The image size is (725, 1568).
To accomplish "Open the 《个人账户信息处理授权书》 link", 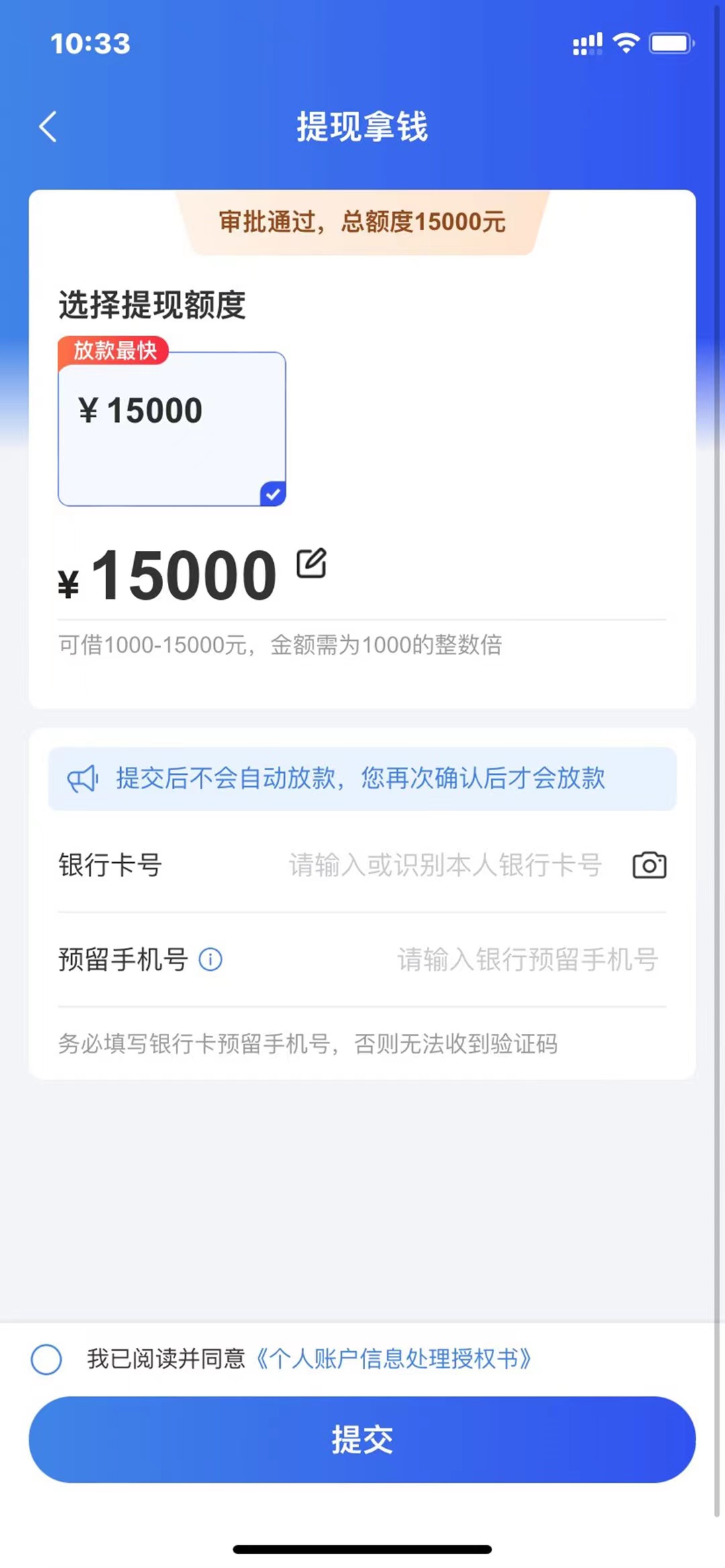I will click(393, 1359).
